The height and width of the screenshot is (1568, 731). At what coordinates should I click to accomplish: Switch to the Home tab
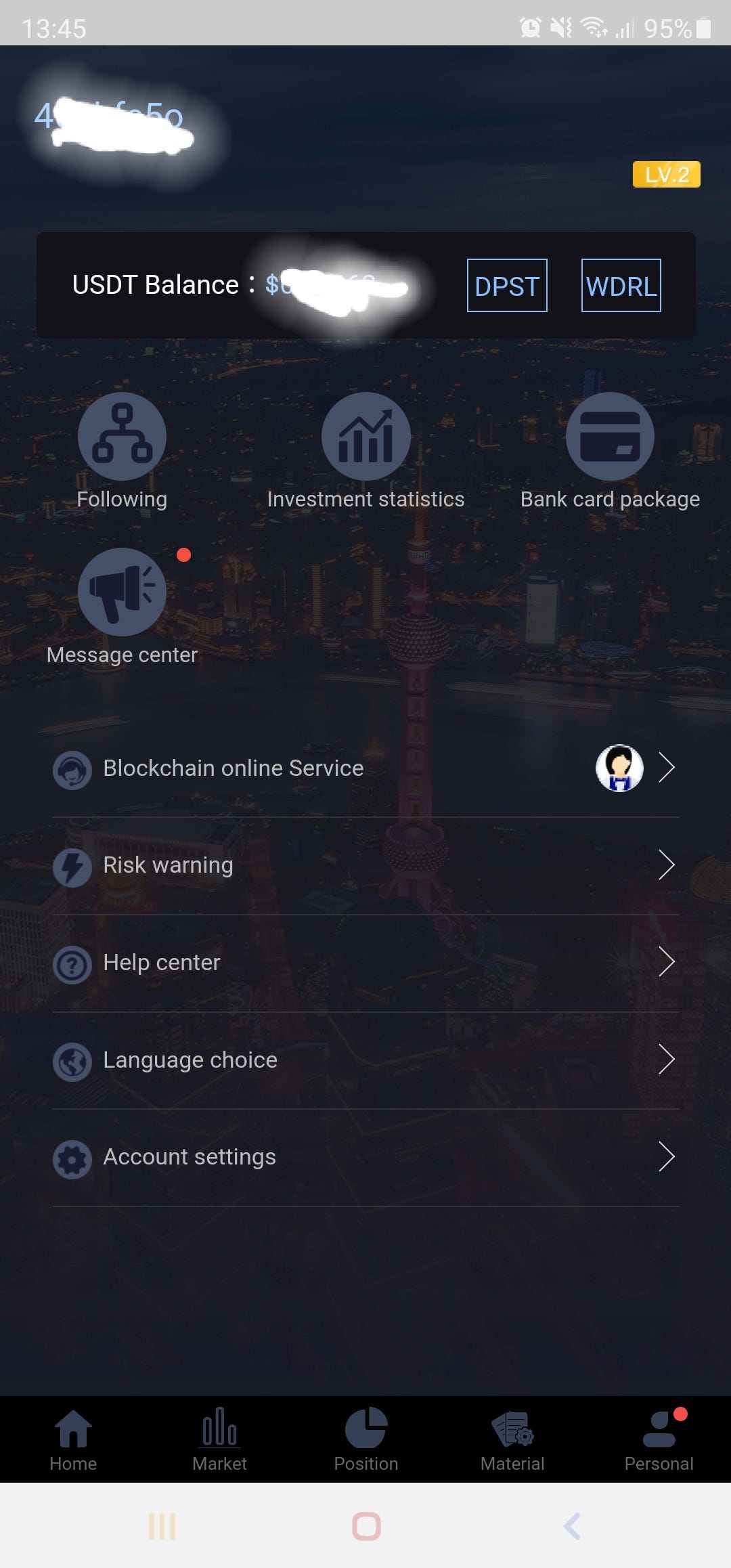pos(73,1439)
